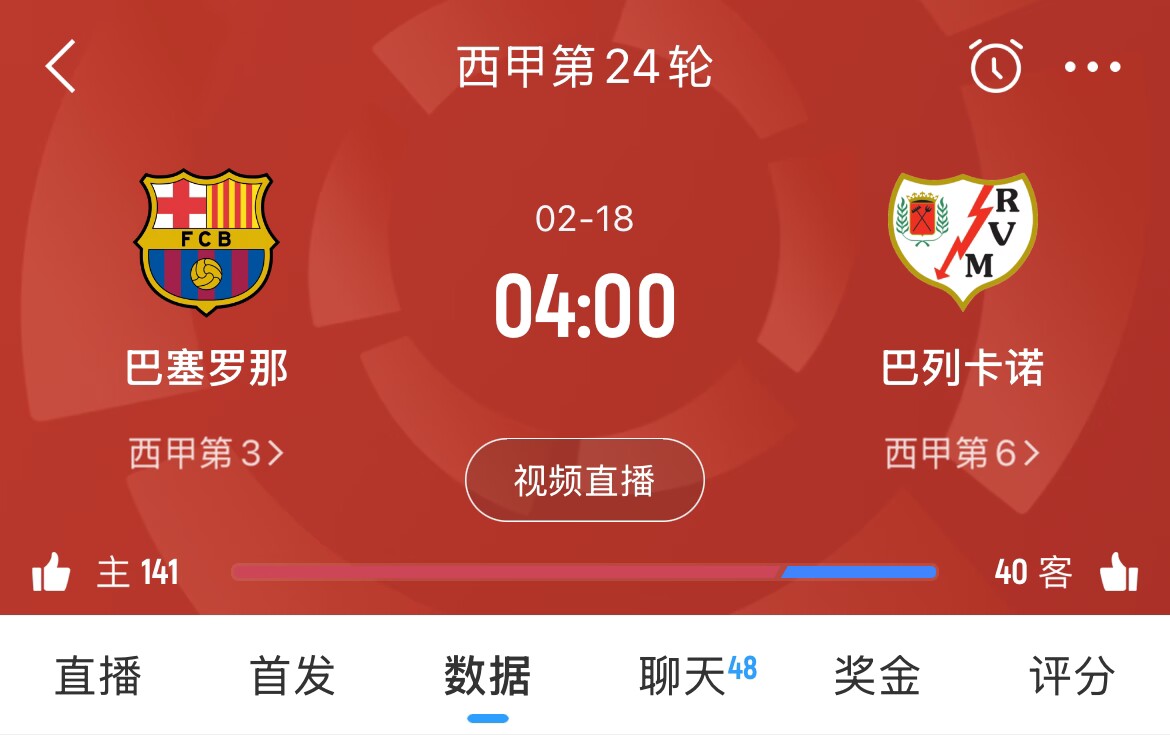Image resolution: width=1170 pixels, height=735 pixels.
Task: Open Rayo Vallecano's 西甲第6 league standing link
Action: click(962, 453)
